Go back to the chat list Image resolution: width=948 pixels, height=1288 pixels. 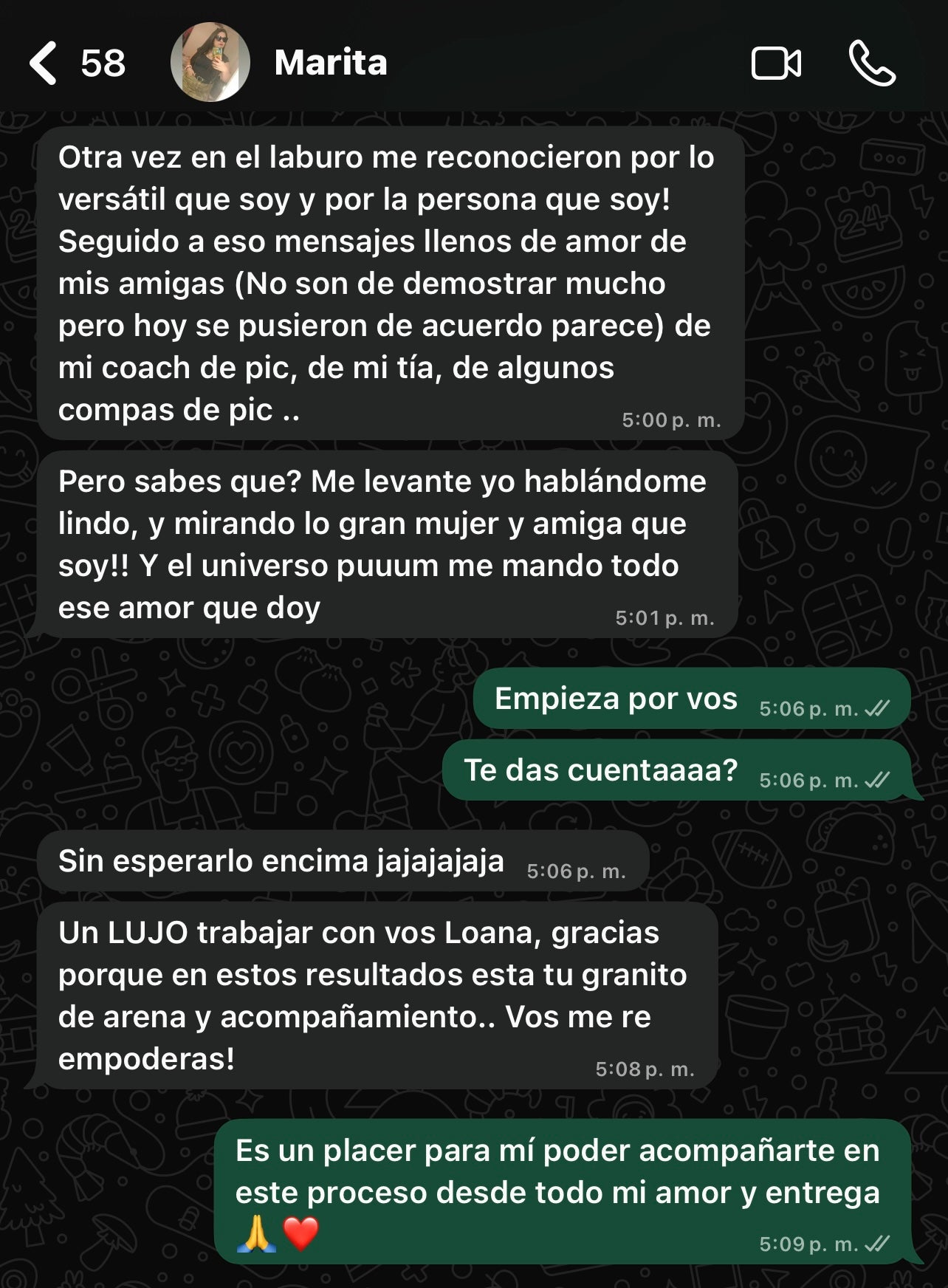[x=44, y=63]
